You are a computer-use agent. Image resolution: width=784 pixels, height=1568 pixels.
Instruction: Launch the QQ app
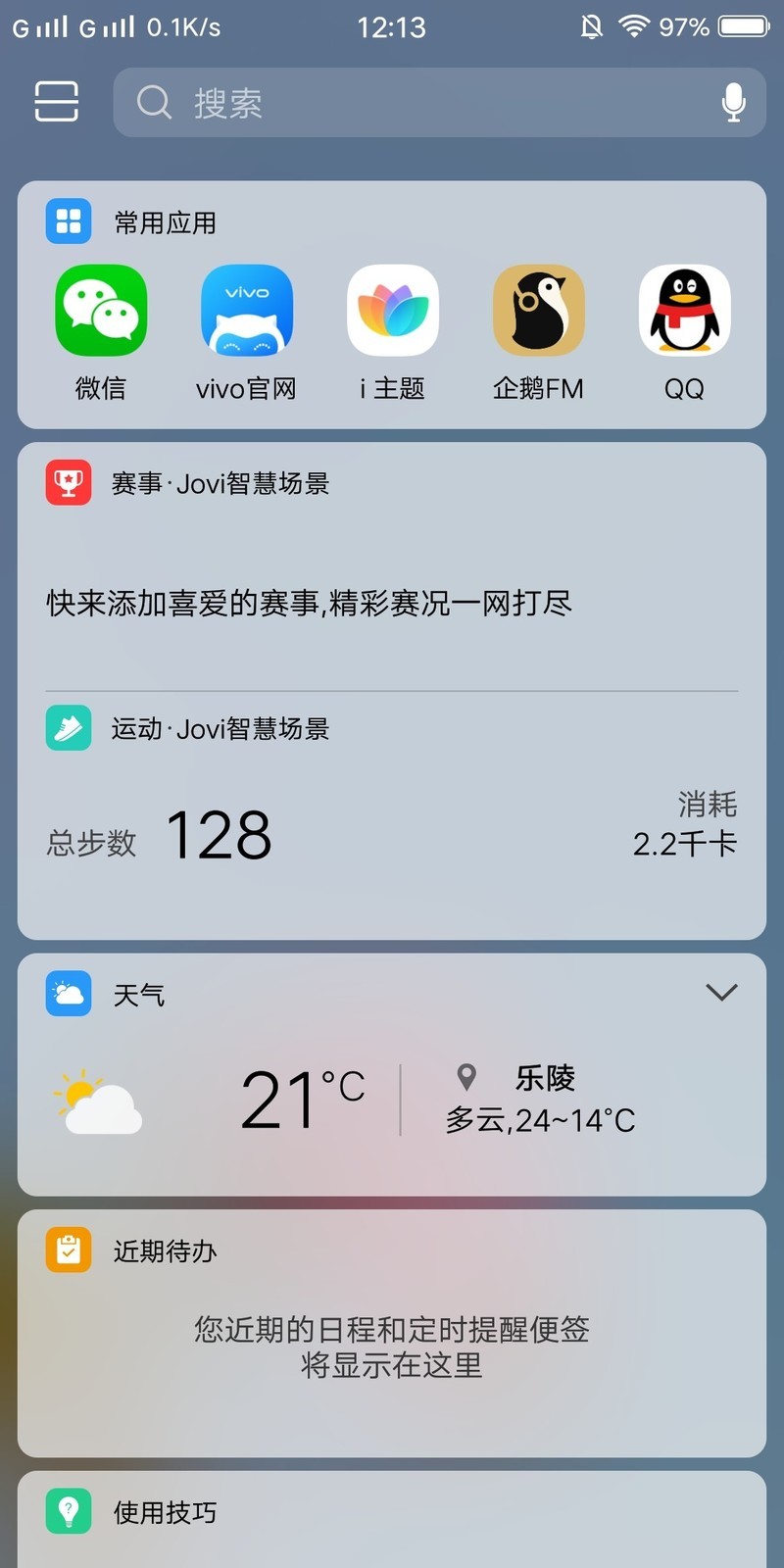[684, 333]
